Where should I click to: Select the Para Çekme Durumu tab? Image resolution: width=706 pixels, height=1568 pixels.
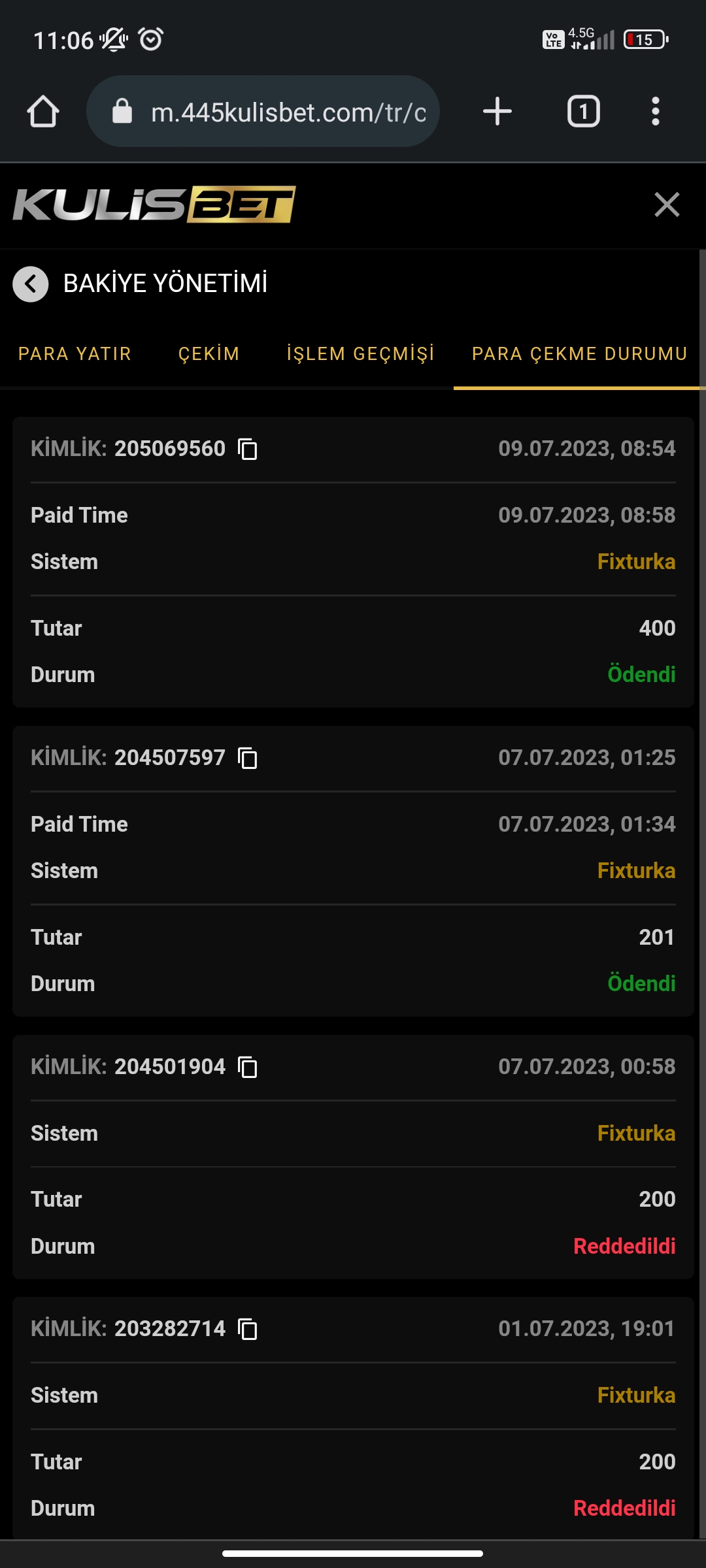[579, 354]
